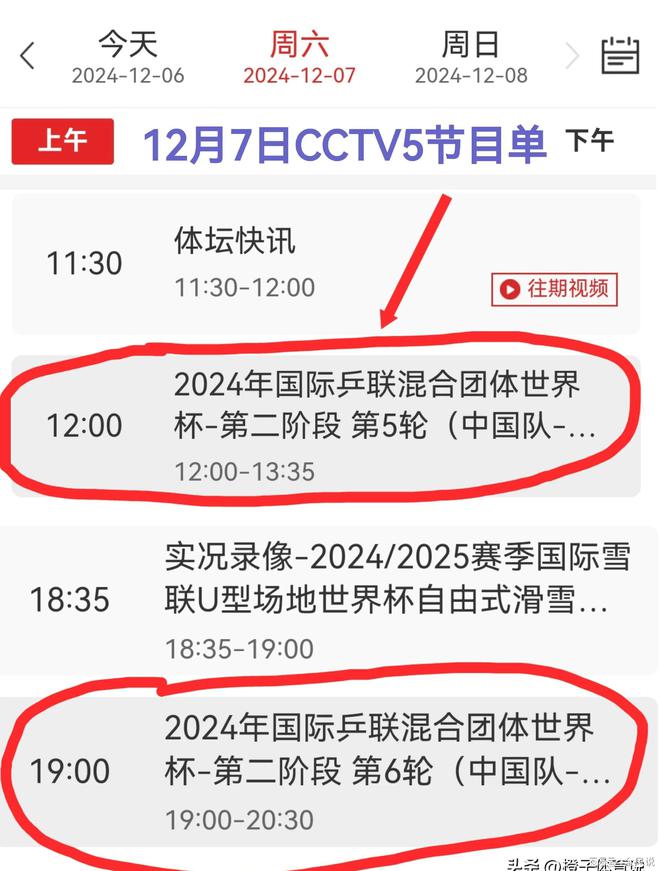Switch to the 周日 2024-12-08 tab
The height and width of the screenshot is (871, 660).
tap(471, 58)
